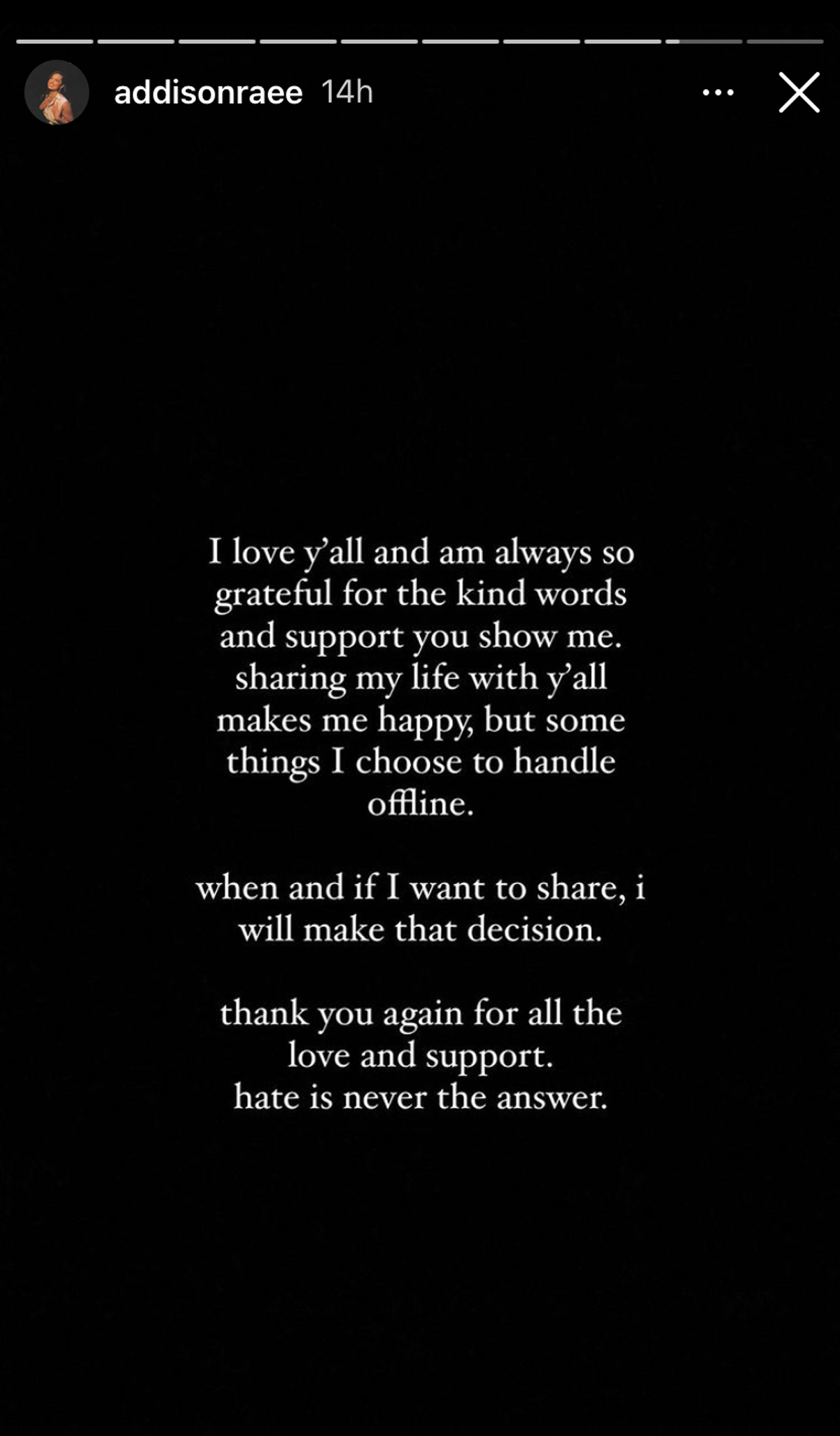Tap the addisonraee username

(209, 92)
